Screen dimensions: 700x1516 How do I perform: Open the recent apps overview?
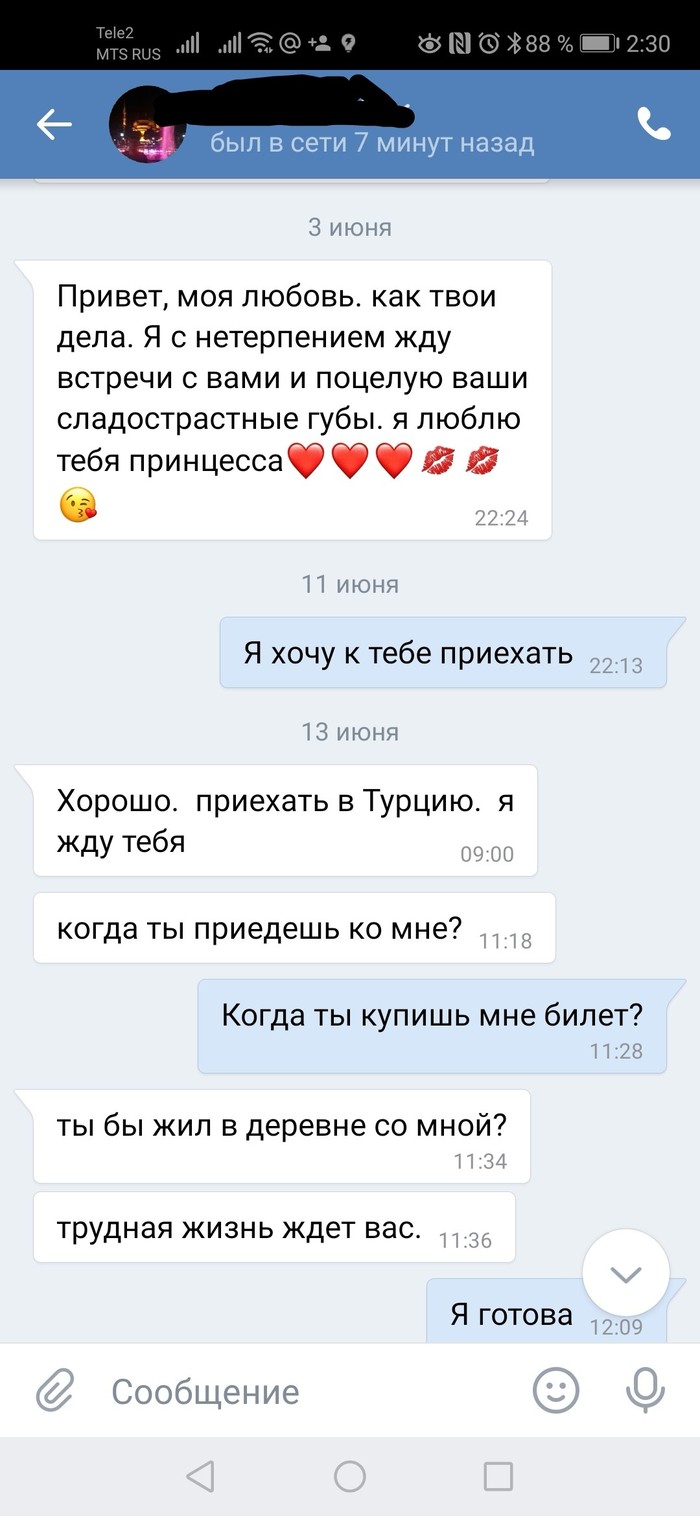coord(498,1476)
